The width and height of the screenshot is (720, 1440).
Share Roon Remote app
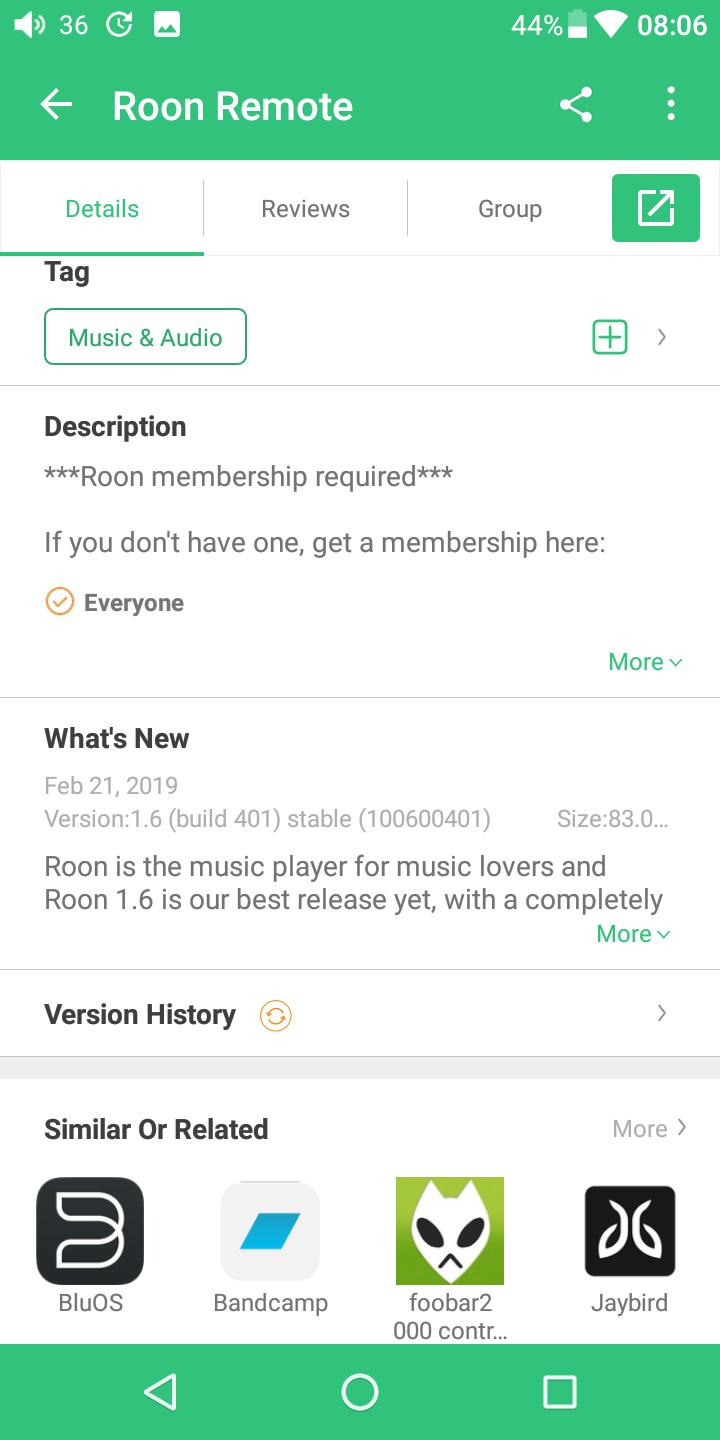576,105
